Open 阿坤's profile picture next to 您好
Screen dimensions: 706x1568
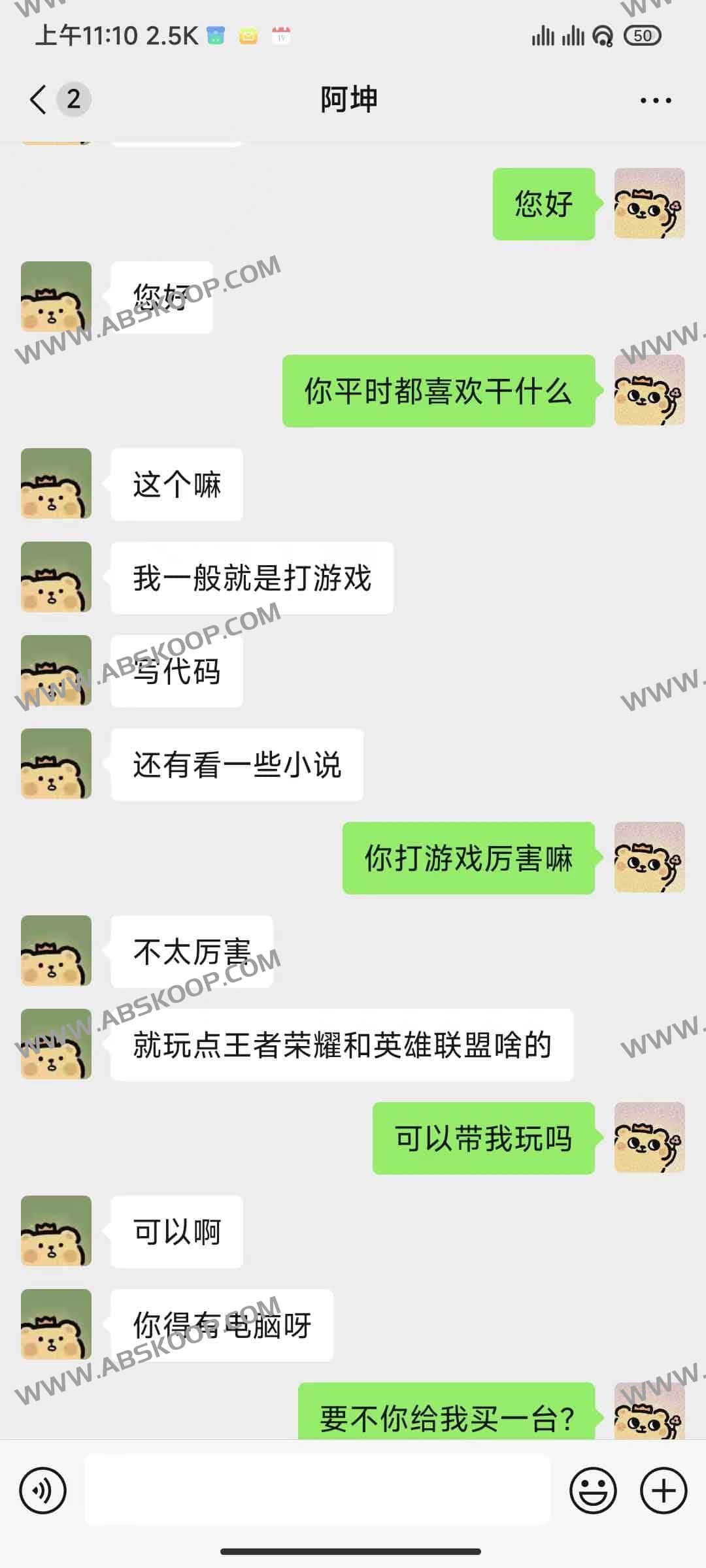[x=56, y=297]
